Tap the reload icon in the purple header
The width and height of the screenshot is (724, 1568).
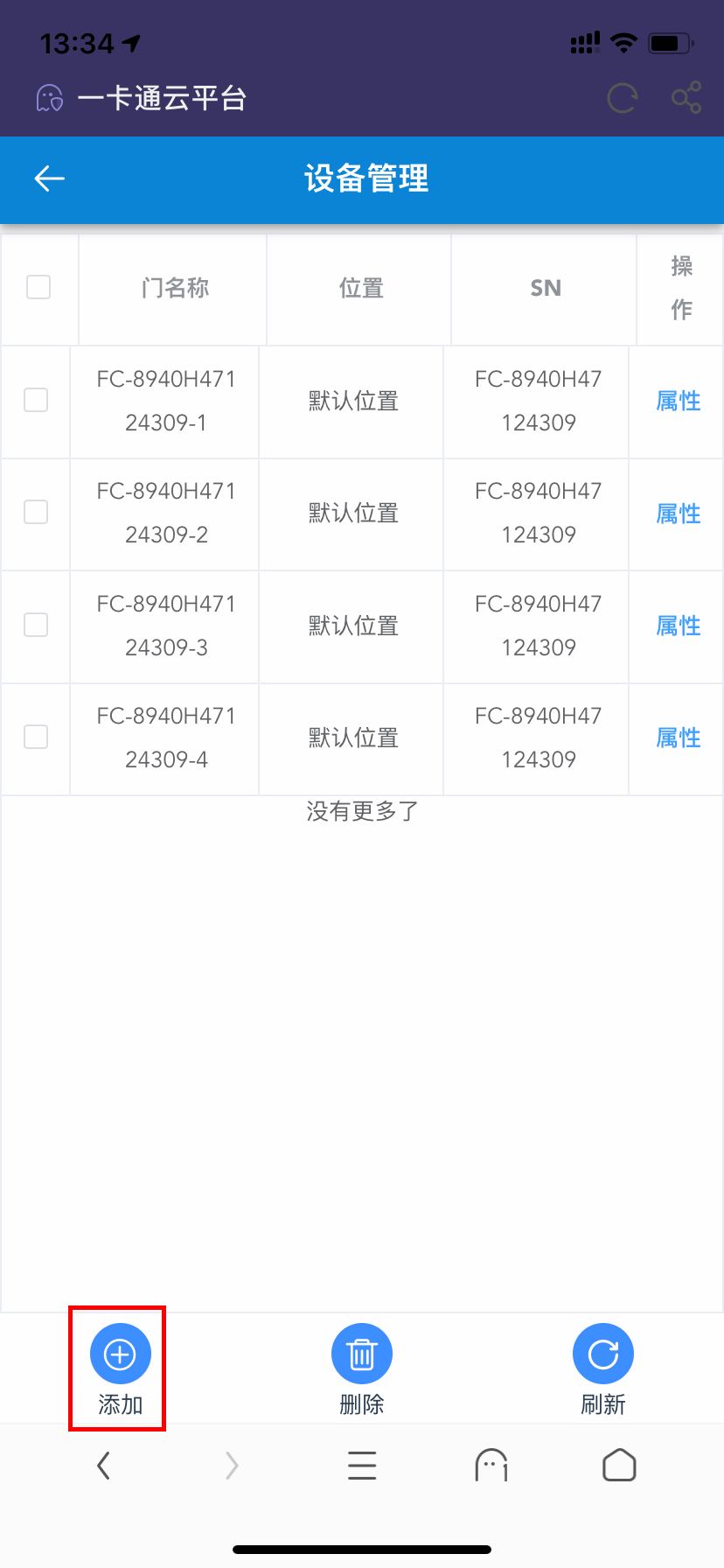621,98
